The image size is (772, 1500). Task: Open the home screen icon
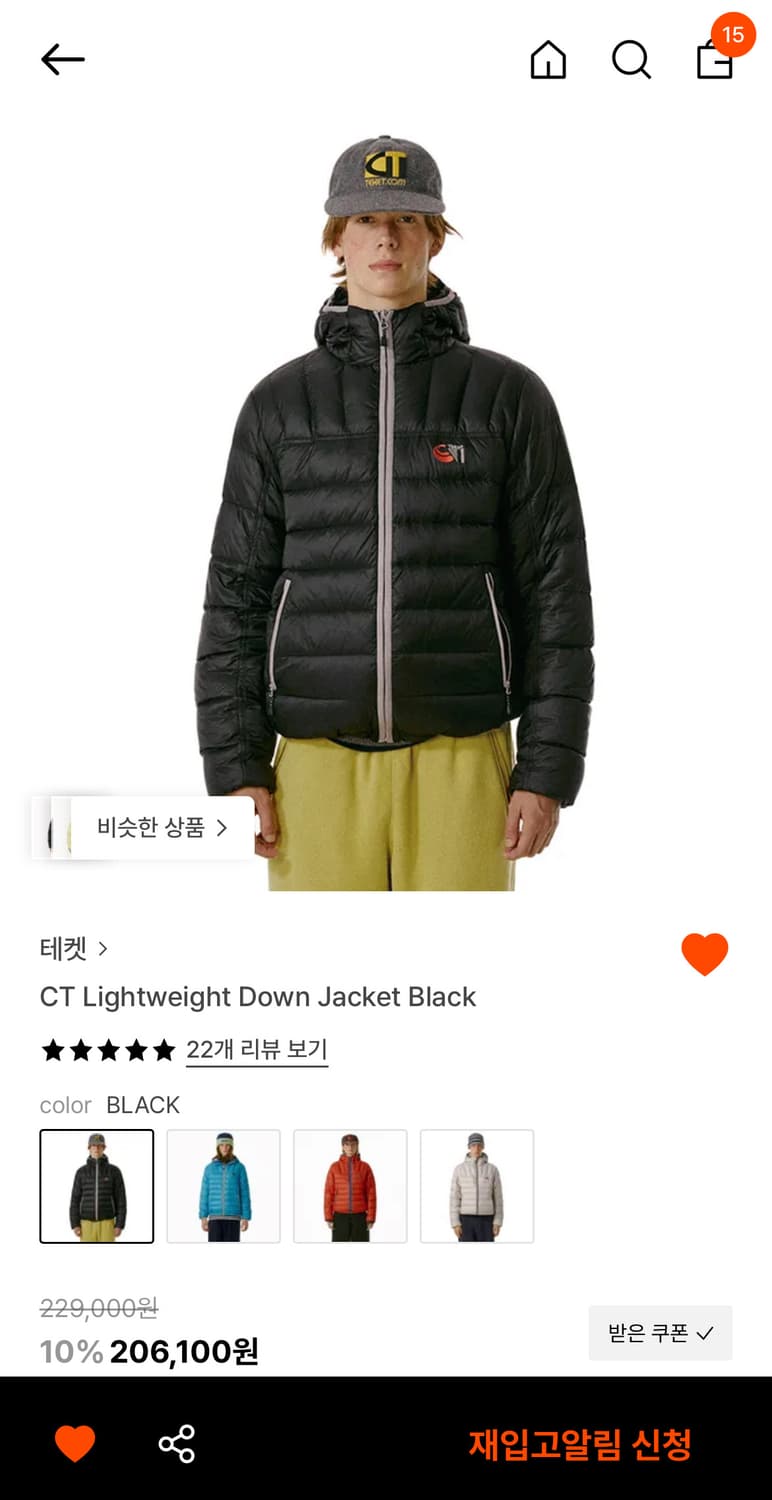pyautogui.click(x=547, y=59)
